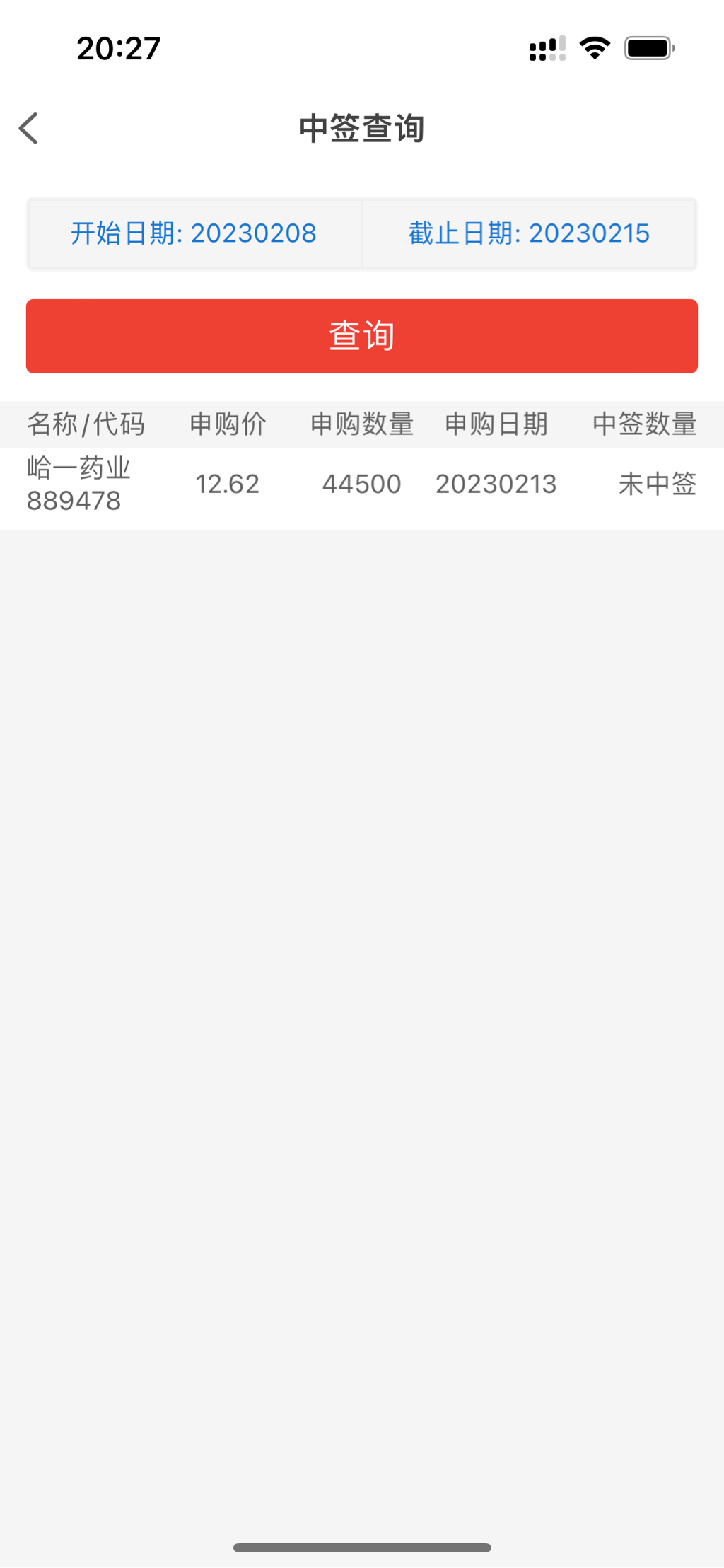This screenshot has height=1568, width=724.
Task: Tap the red 查询 button
Action: pyautogui.click(x=362, y=336)
